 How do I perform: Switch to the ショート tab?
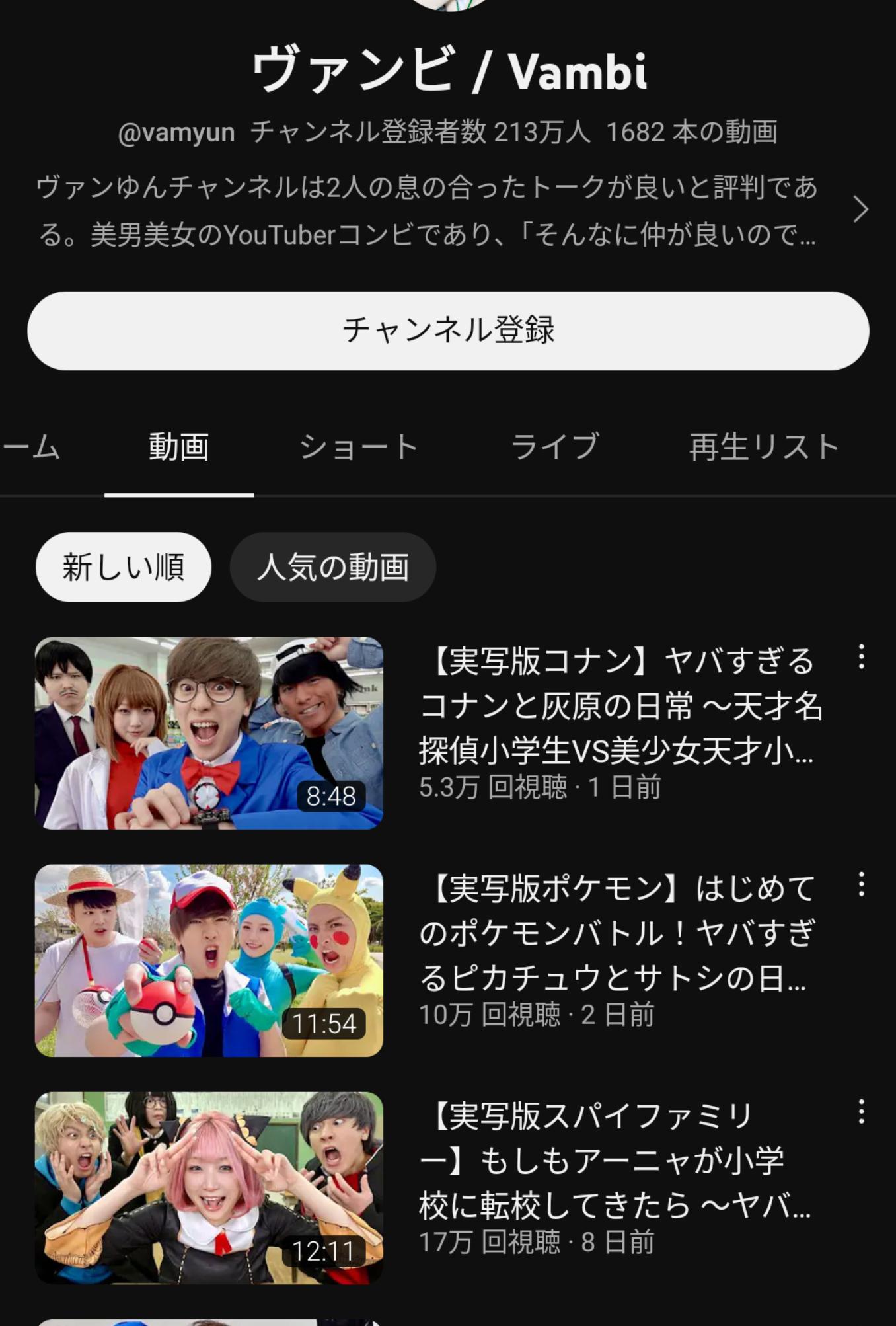coord(359,447)
